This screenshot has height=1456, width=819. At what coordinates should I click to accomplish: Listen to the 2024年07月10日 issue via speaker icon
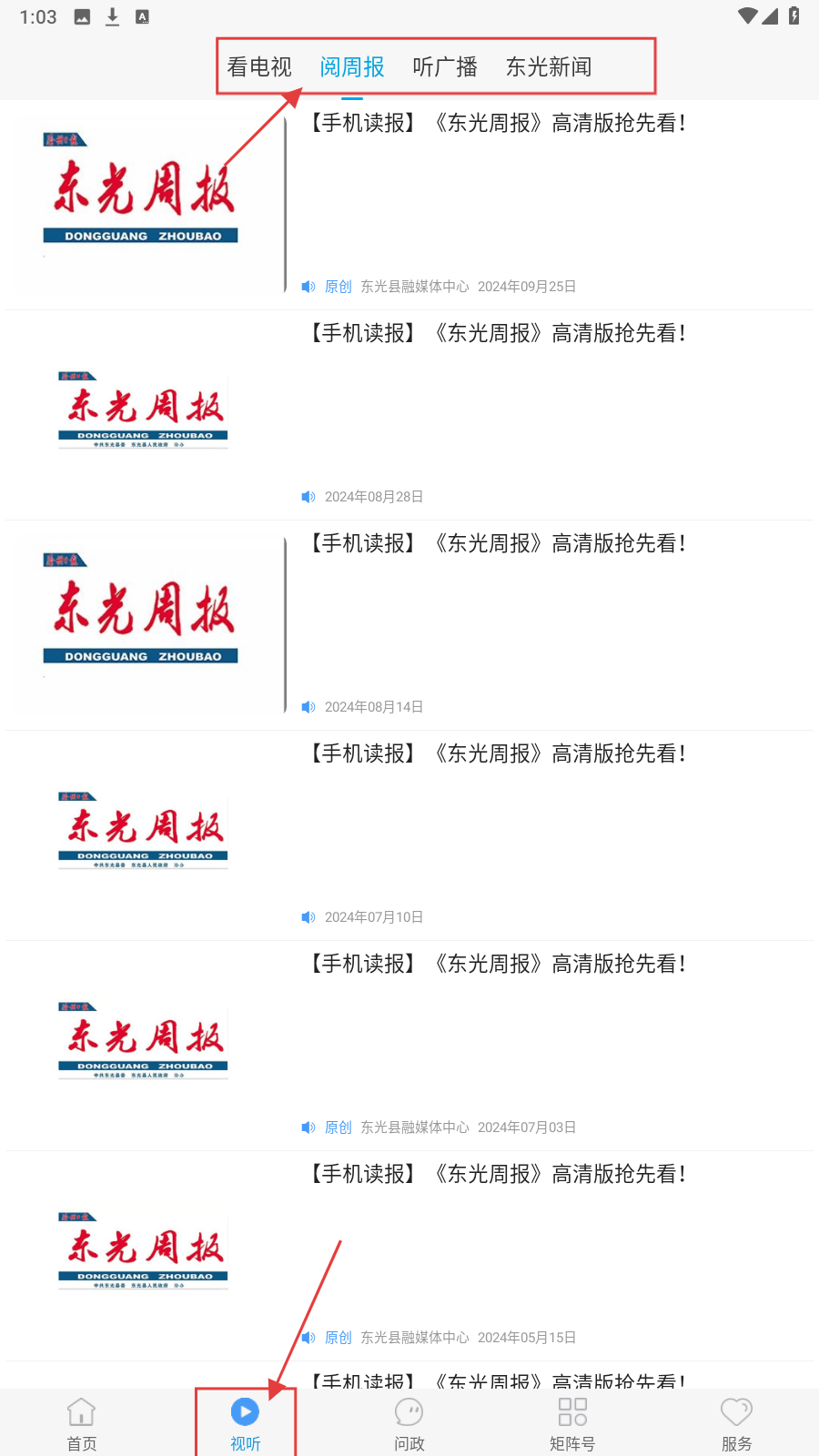coord(308,917)
